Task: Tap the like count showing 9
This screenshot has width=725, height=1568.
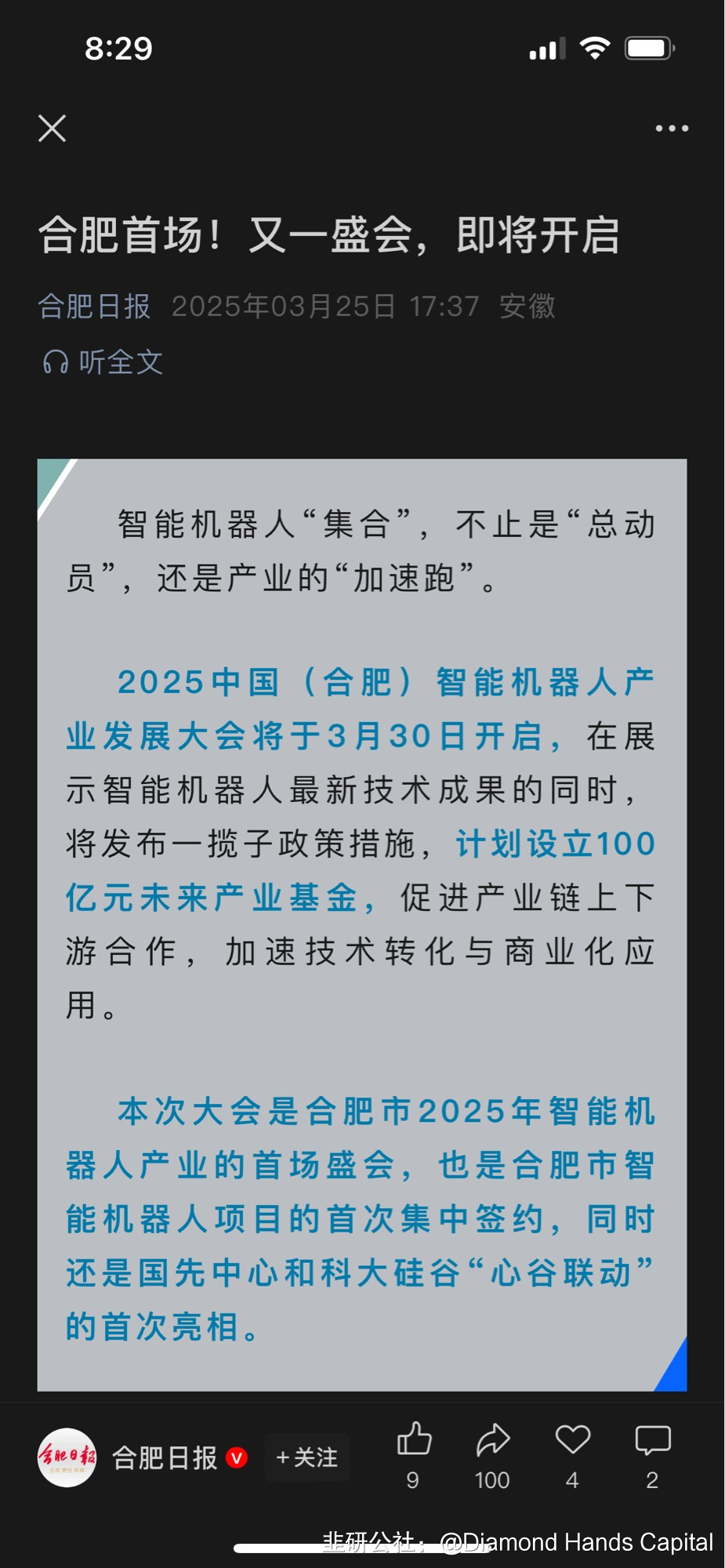Action: pyautogui.click(x=413, y=1480)
